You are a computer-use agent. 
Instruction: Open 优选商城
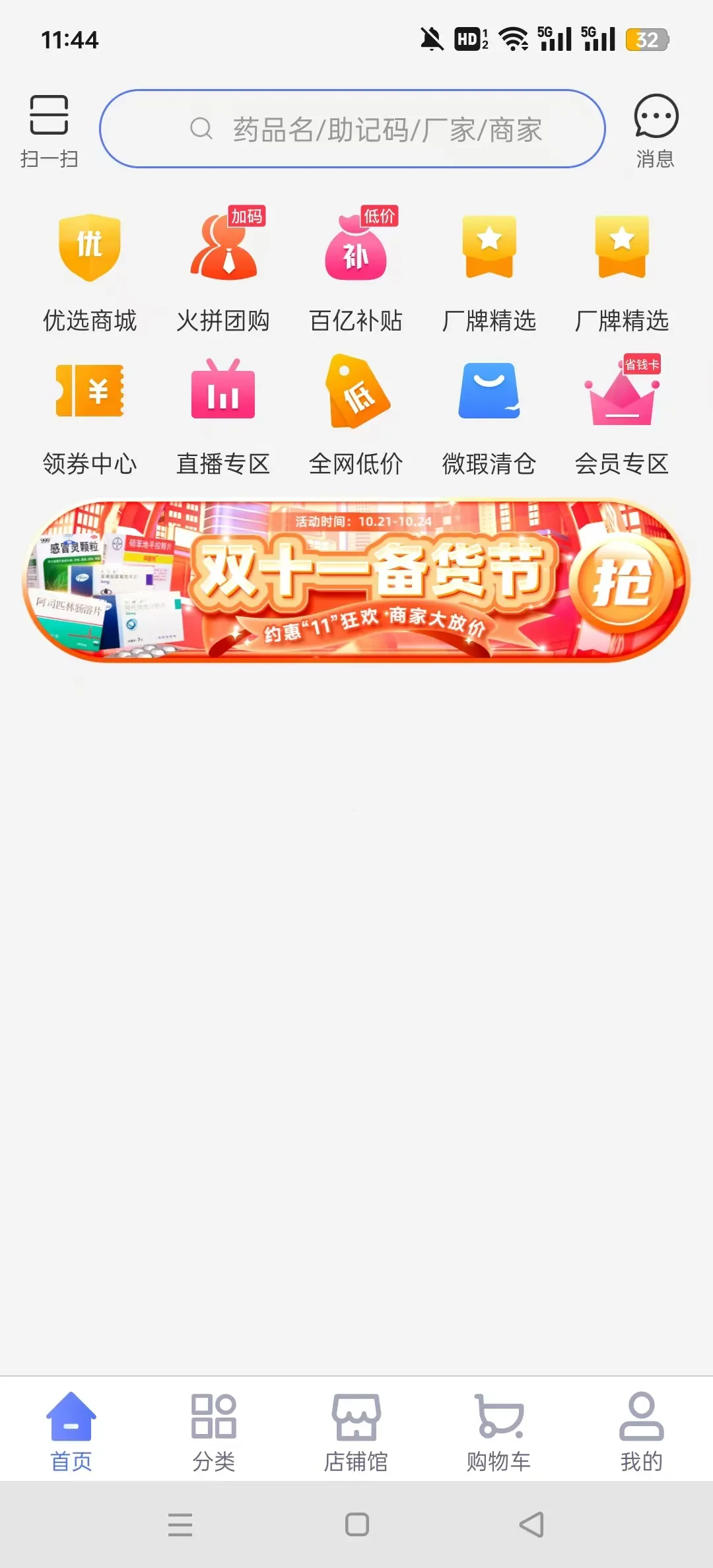coord(90,272)
